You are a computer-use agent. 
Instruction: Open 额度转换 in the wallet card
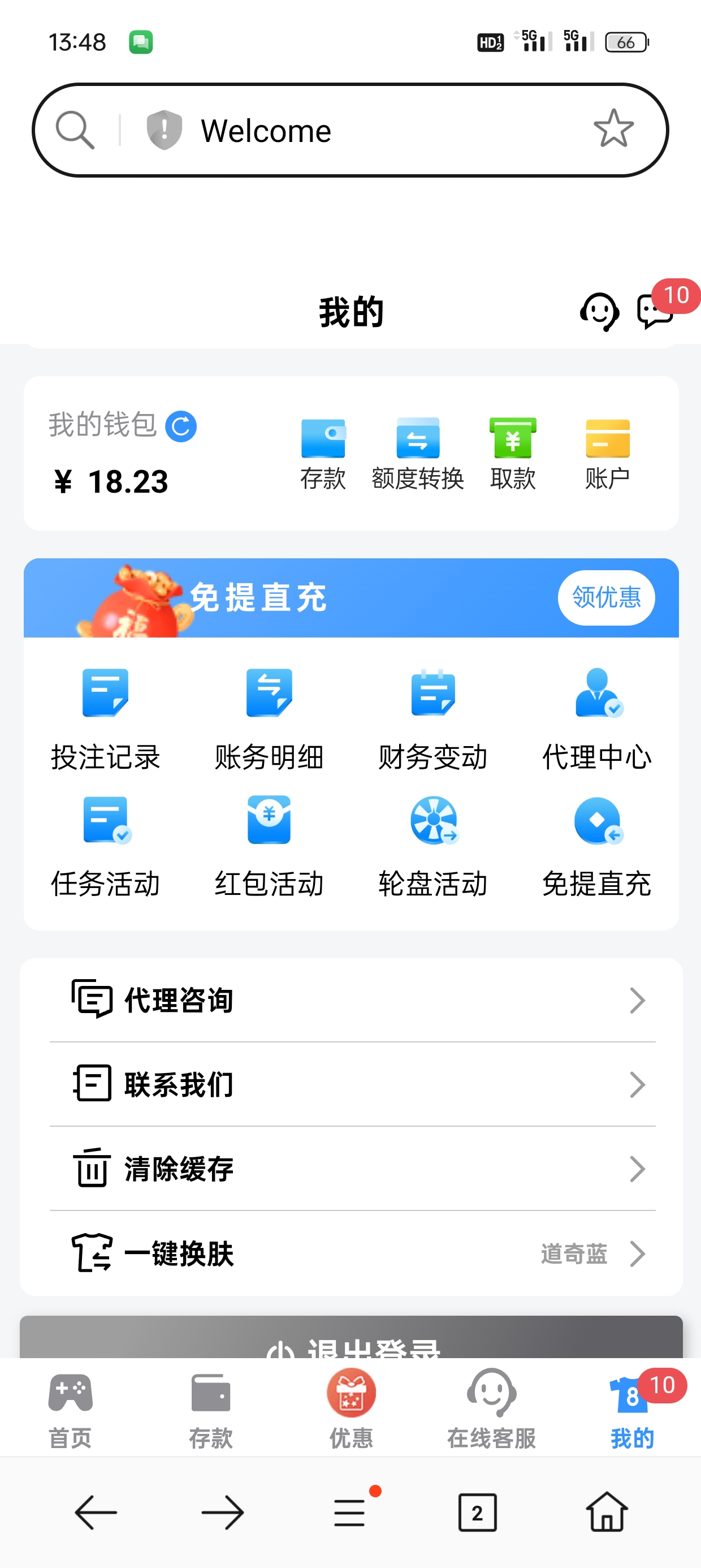418,454
